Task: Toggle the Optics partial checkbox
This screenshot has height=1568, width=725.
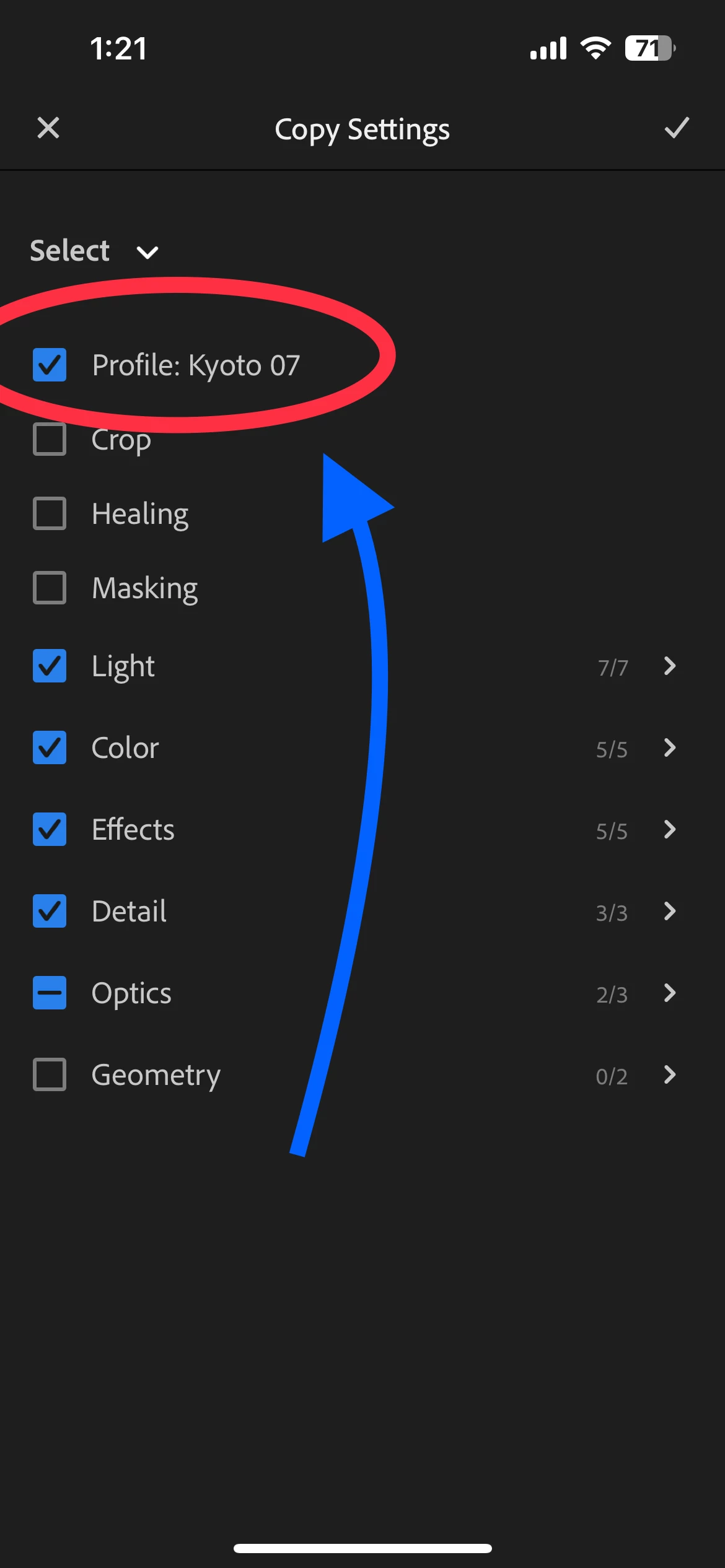Action: [x=50, y=993]
